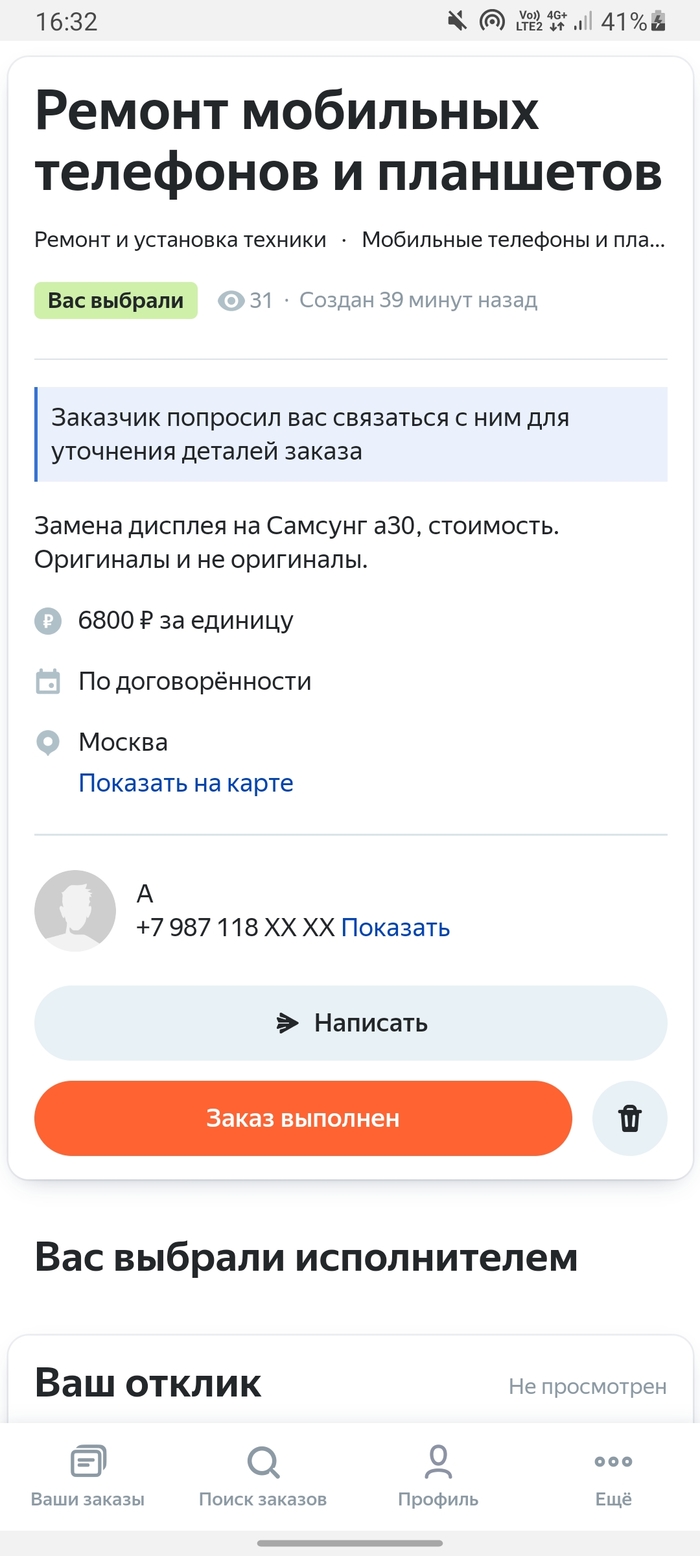Reveal phone number via Показать link
This screenshot has height=1556, width=700.
[395, 928]
